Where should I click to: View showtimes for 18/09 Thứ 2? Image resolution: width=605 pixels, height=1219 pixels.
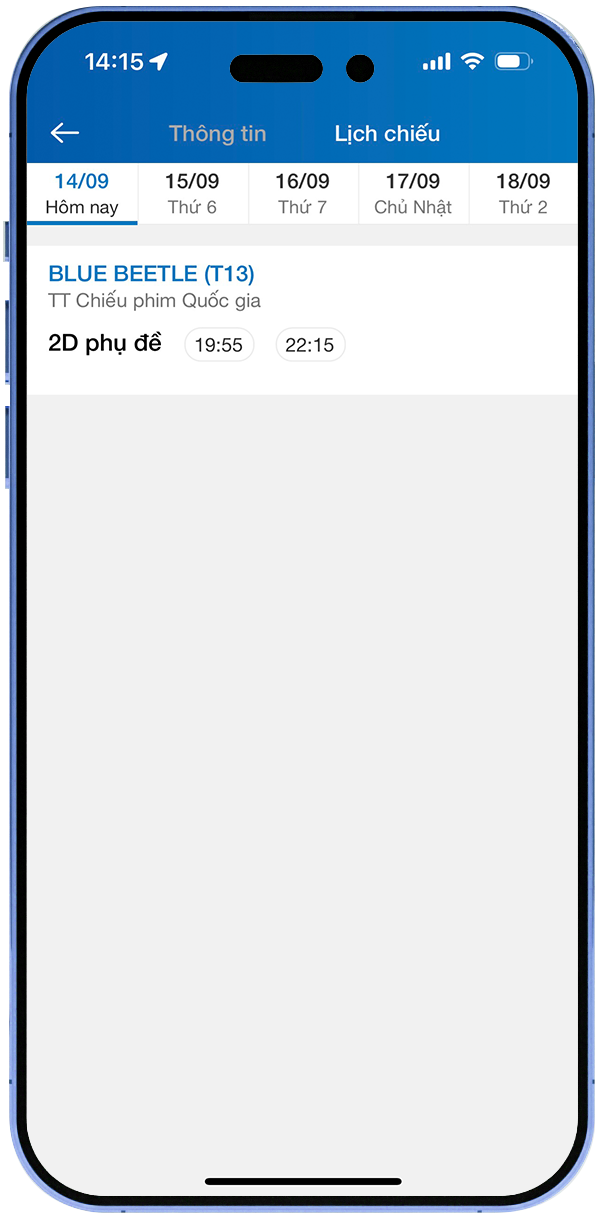523,194
